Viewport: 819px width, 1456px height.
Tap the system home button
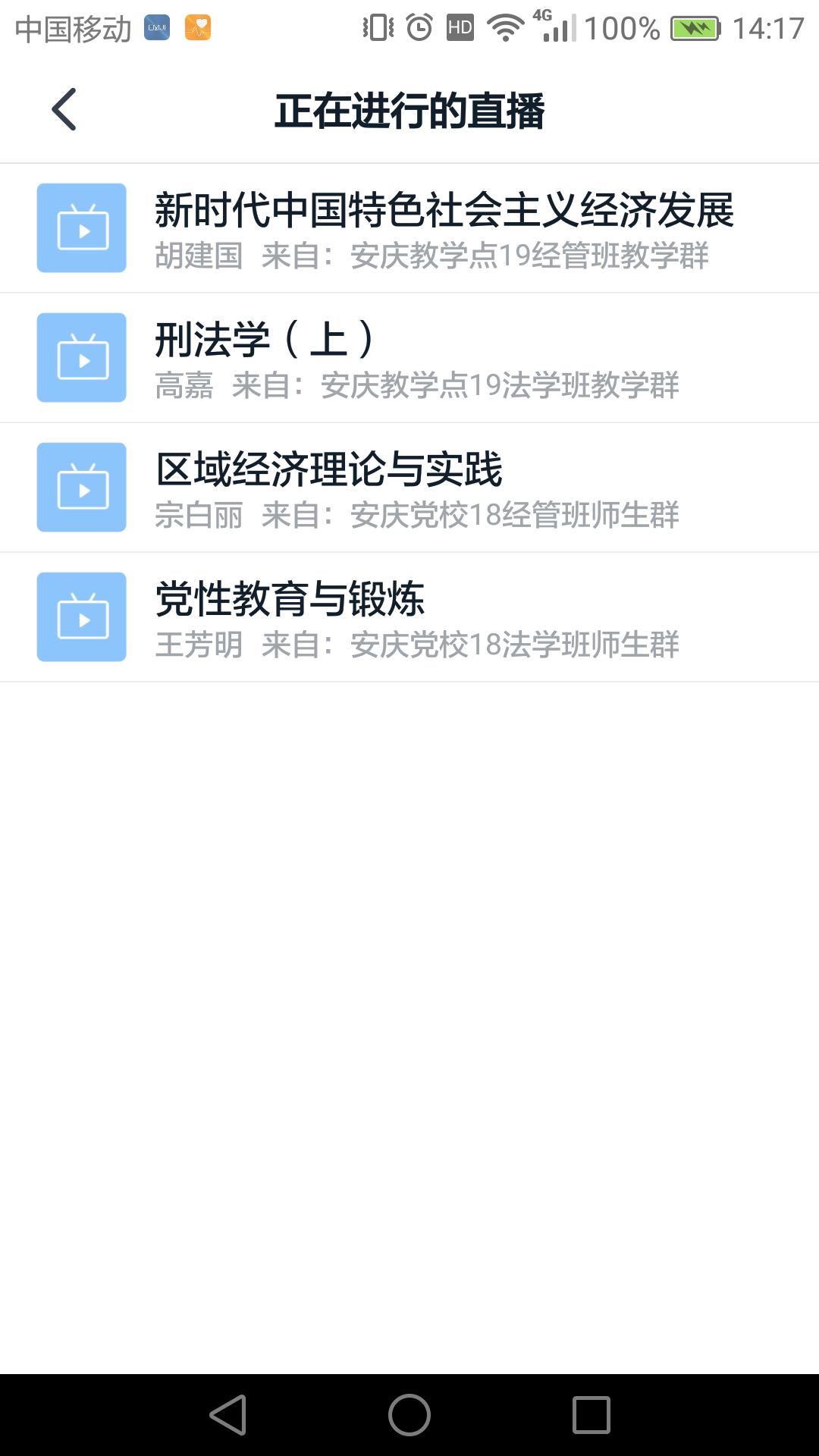click(x=409, y=1415)
